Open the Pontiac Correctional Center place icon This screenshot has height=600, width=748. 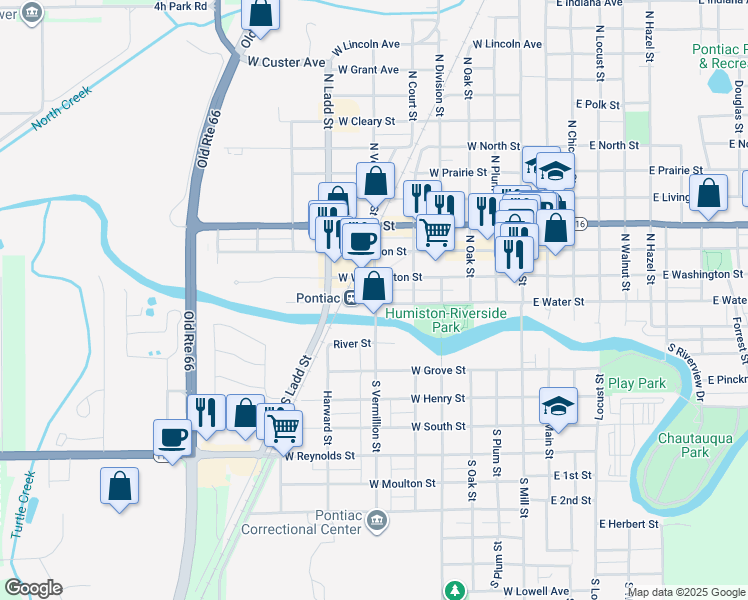(x=377, y=520)
